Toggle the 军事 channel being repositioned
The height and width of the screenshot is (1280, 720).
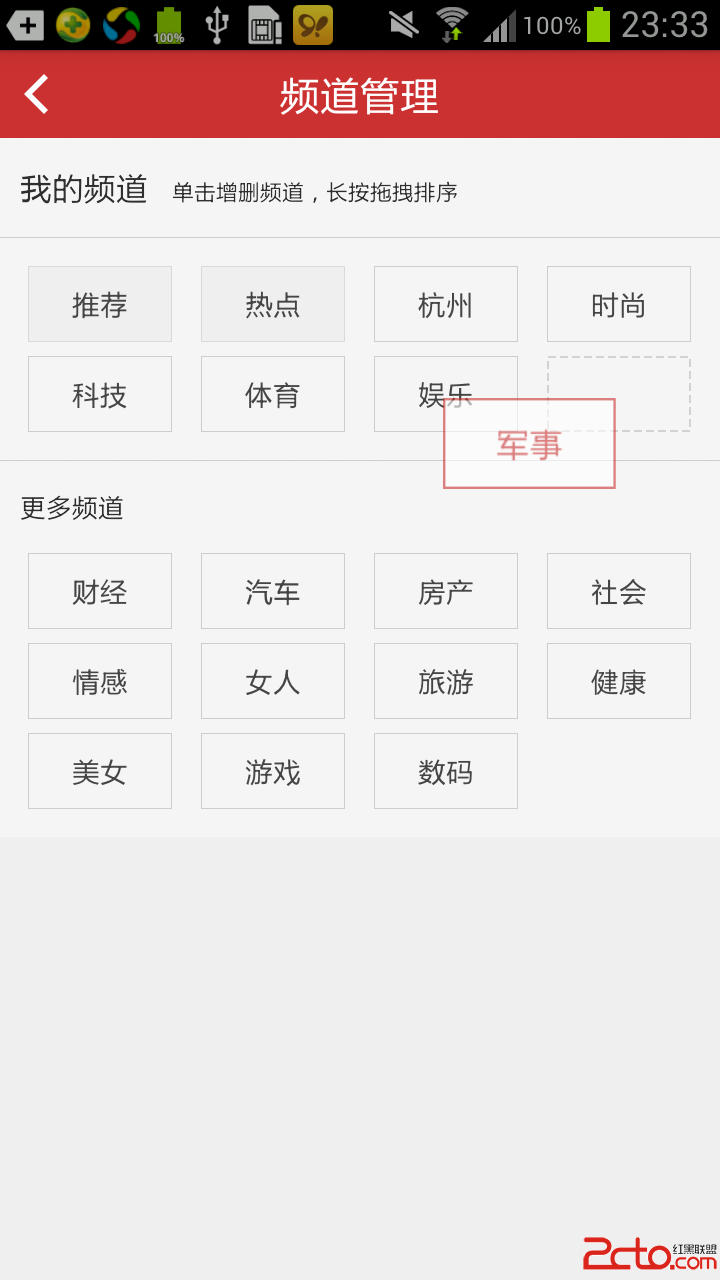(x=528, y=442)
